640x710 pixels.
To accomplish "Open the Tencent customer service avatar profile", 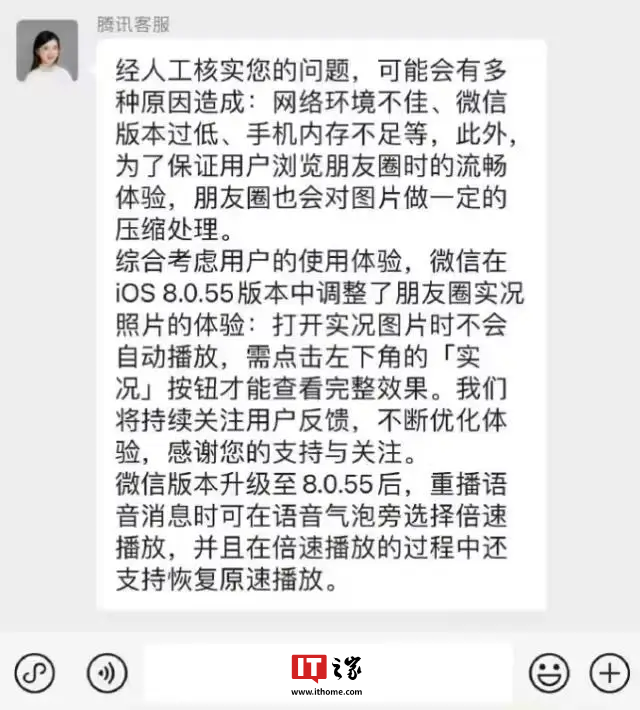I will tap(47, 50).
